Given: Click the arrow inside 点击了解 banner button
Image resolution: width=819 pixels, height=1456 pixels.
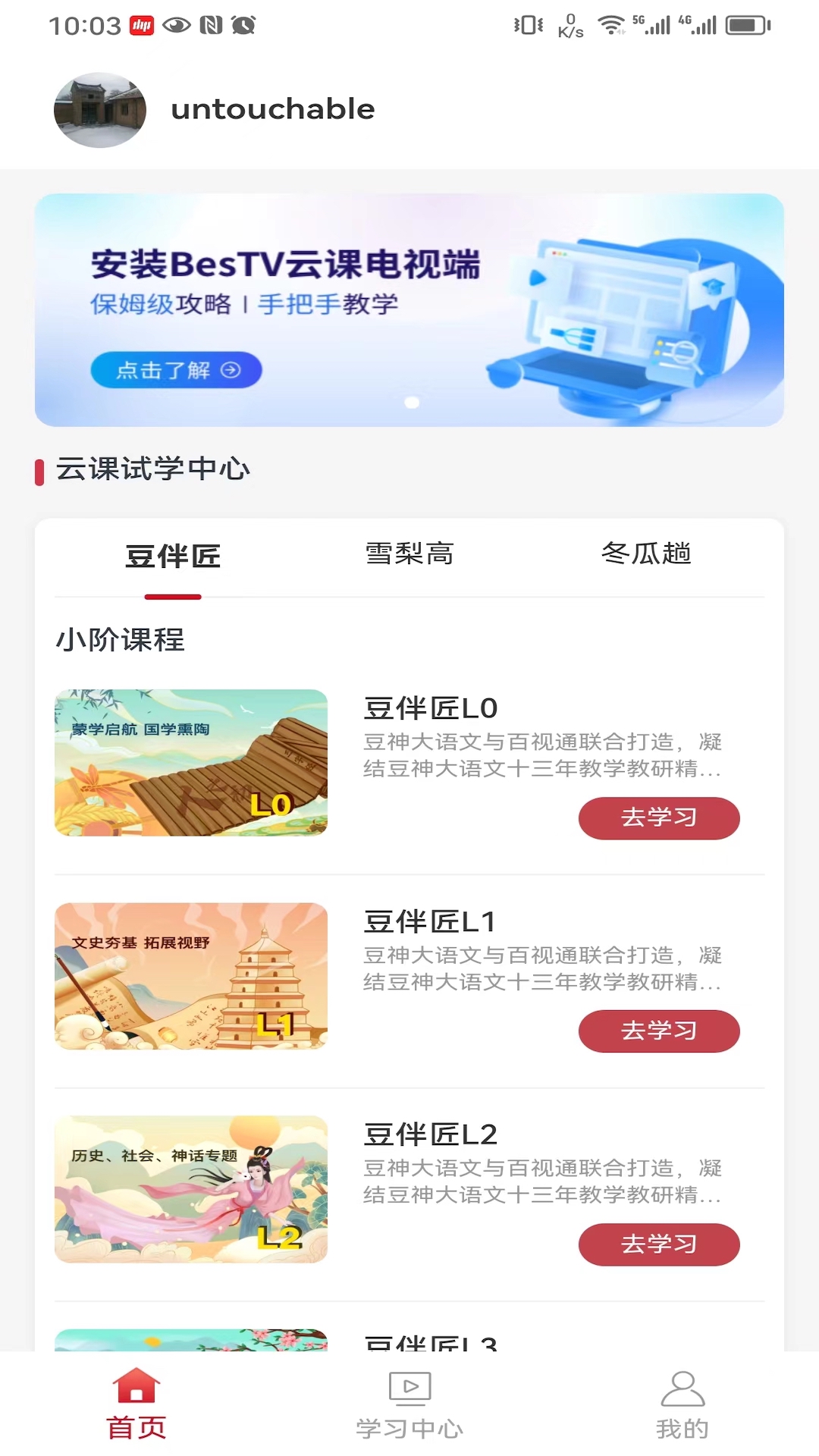Looking at the screenshot, I should click(x=231, y=370).
